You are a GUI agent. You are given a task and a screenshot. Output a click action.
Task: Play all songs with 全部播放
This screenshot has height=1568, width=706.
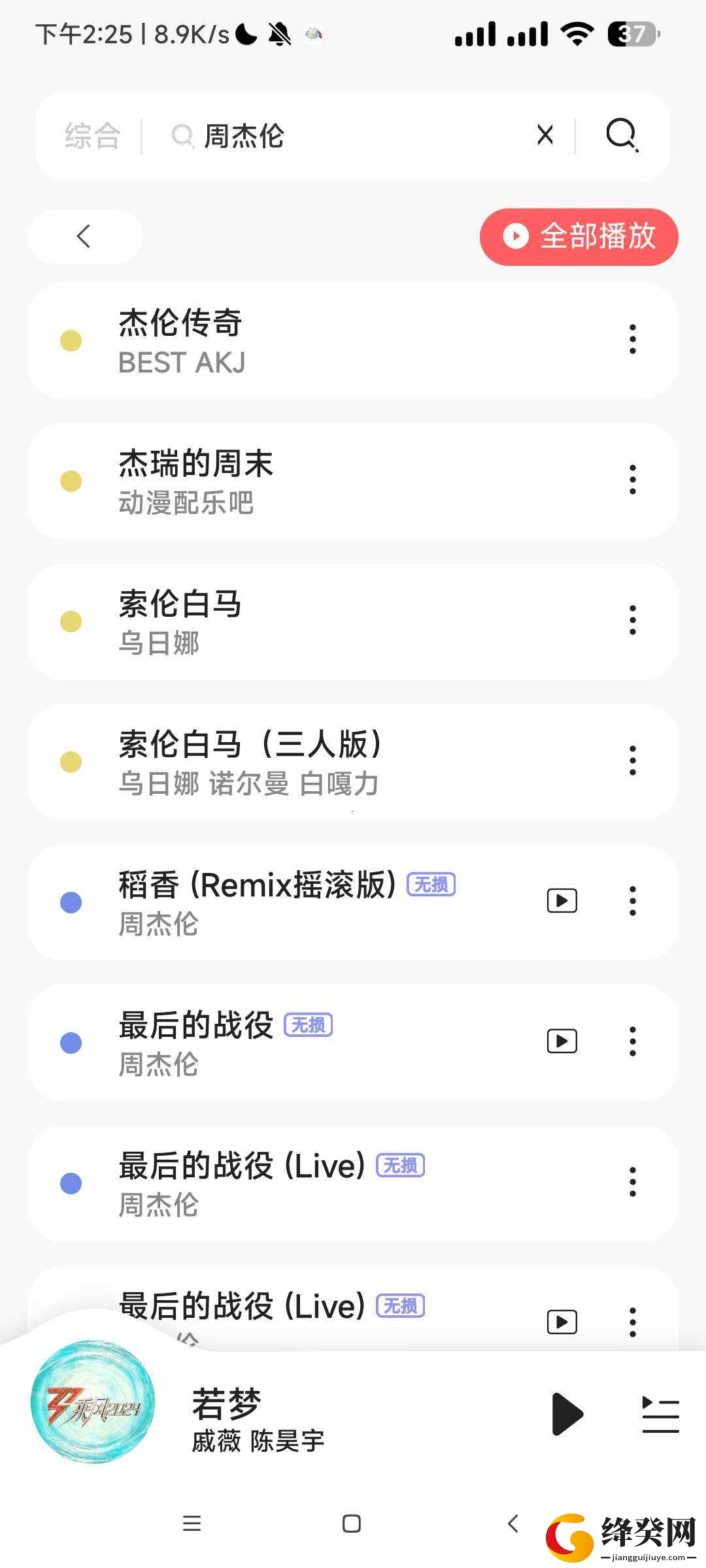click(579, 237)
